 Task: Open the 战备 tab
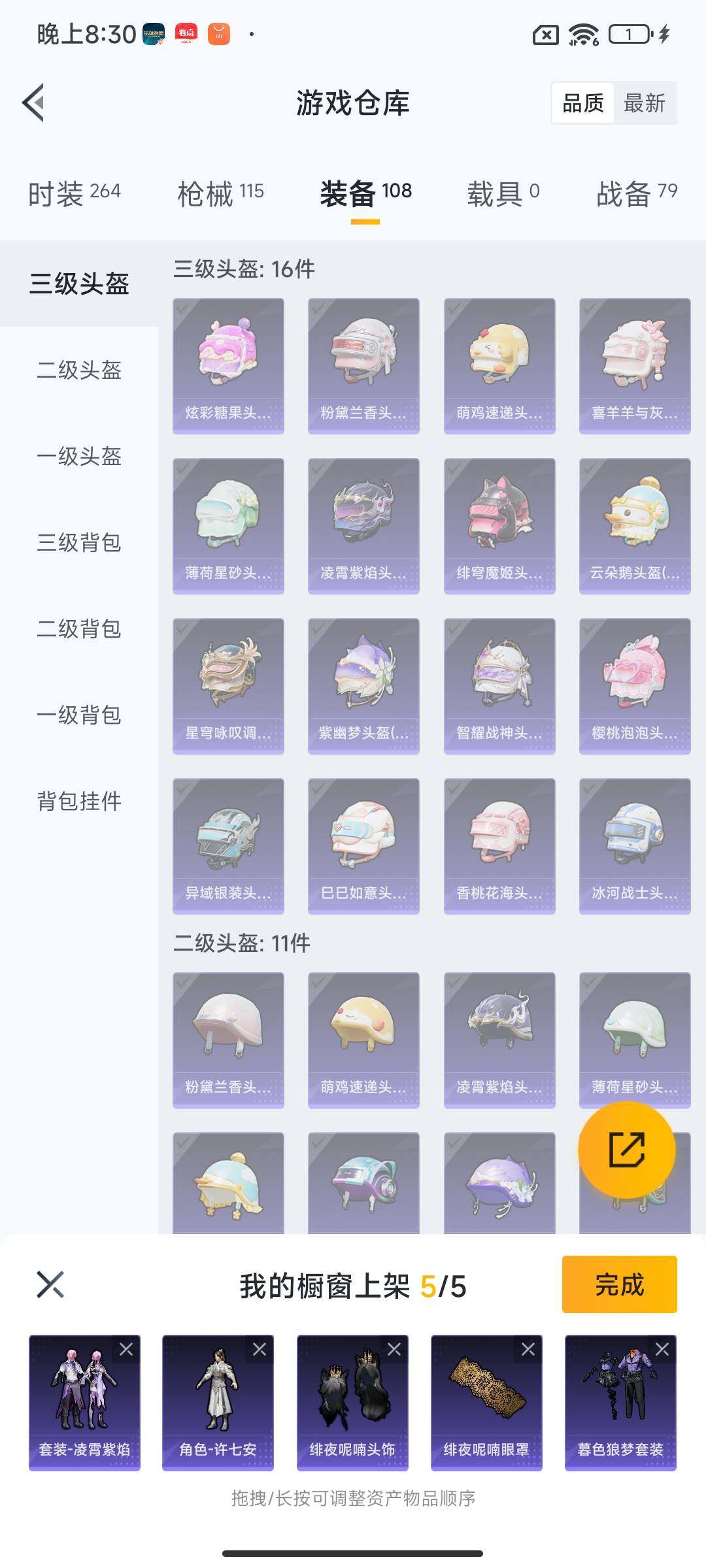(x=636, y=193)
